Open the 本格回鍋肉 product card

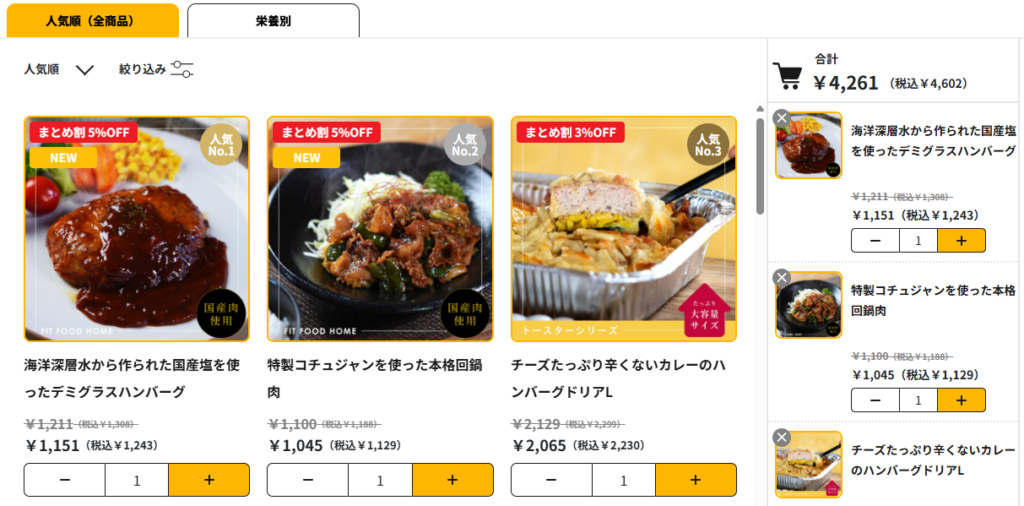[x=380, y=229]
